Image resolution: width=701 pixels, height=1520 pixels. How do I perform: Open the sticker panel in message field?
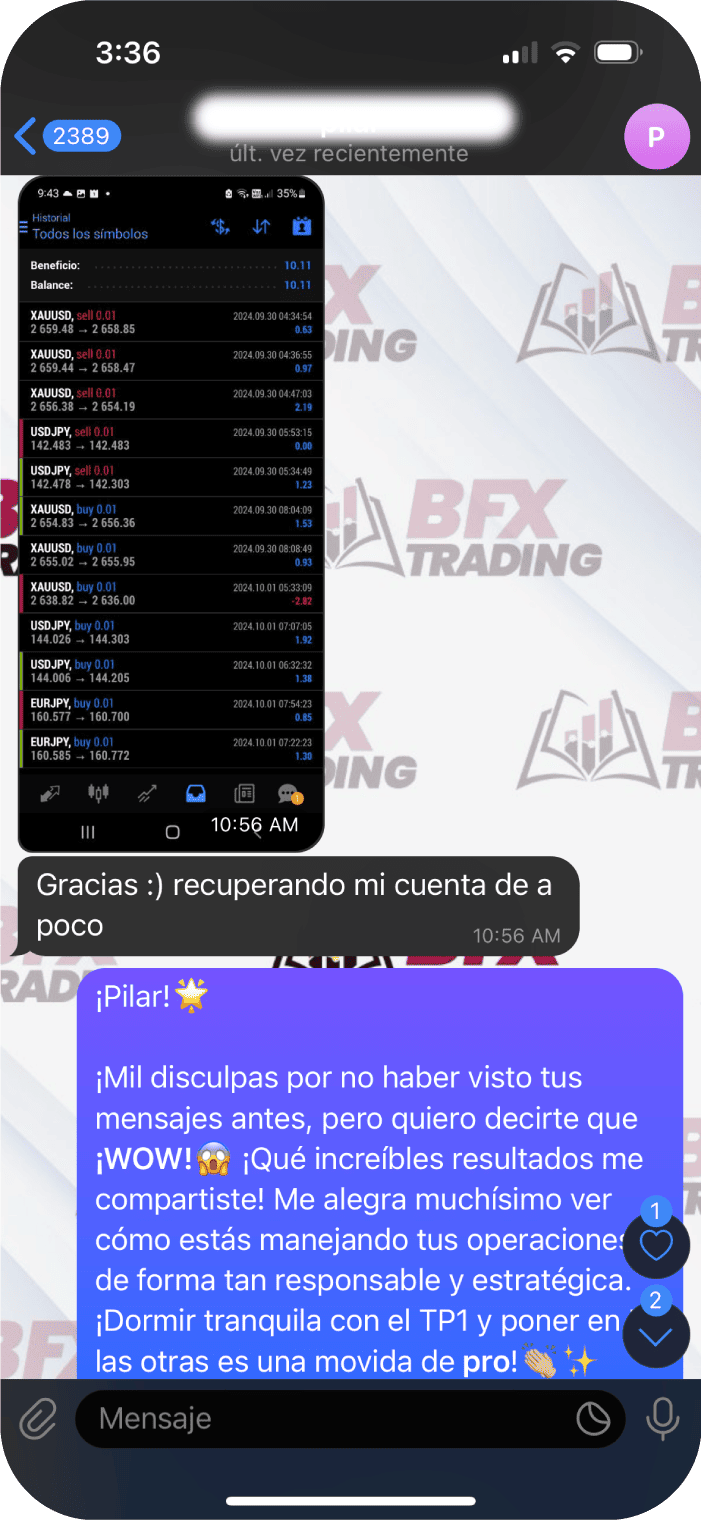pyautogui.click(x=594, y=1418)
